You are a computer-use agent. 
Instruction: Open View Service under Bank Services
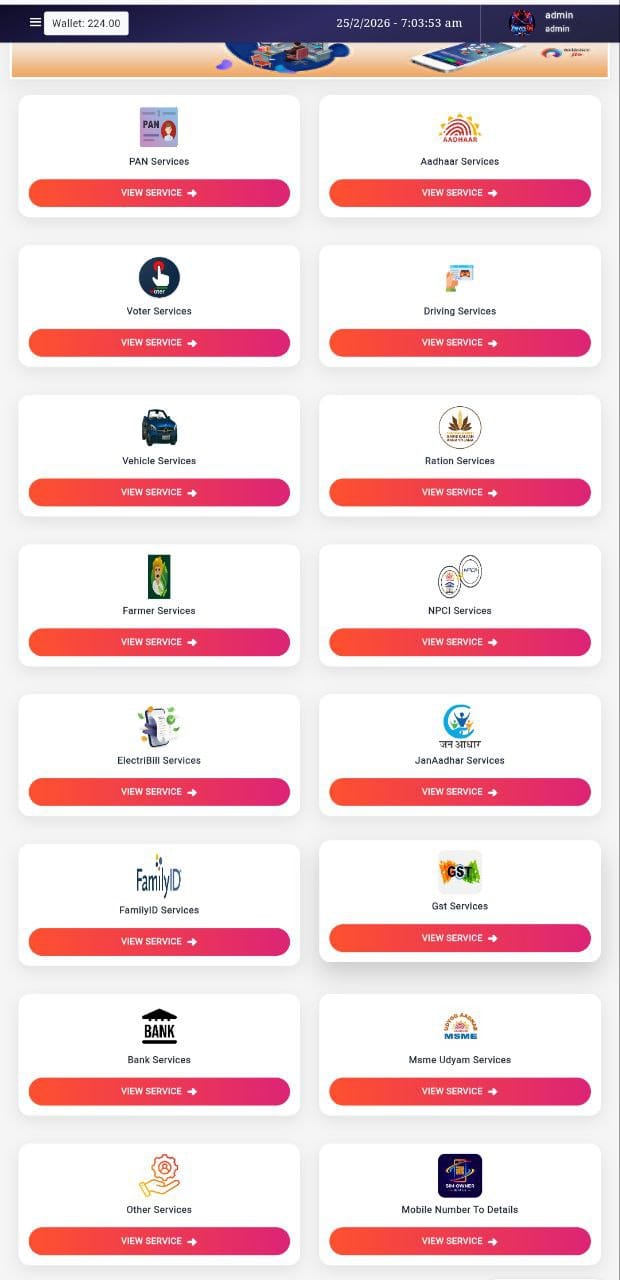point(159,1092)
